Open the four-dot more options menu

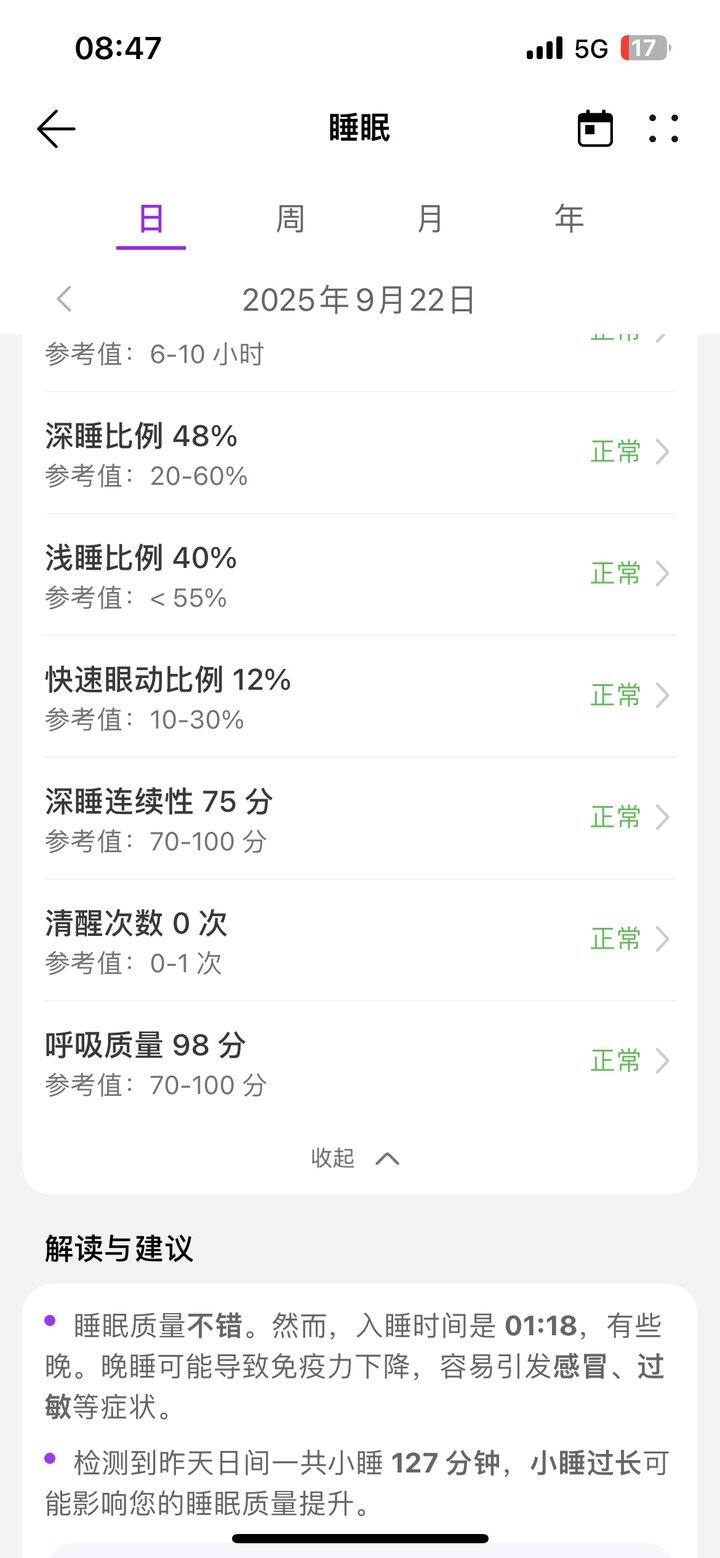click(663, 129)
